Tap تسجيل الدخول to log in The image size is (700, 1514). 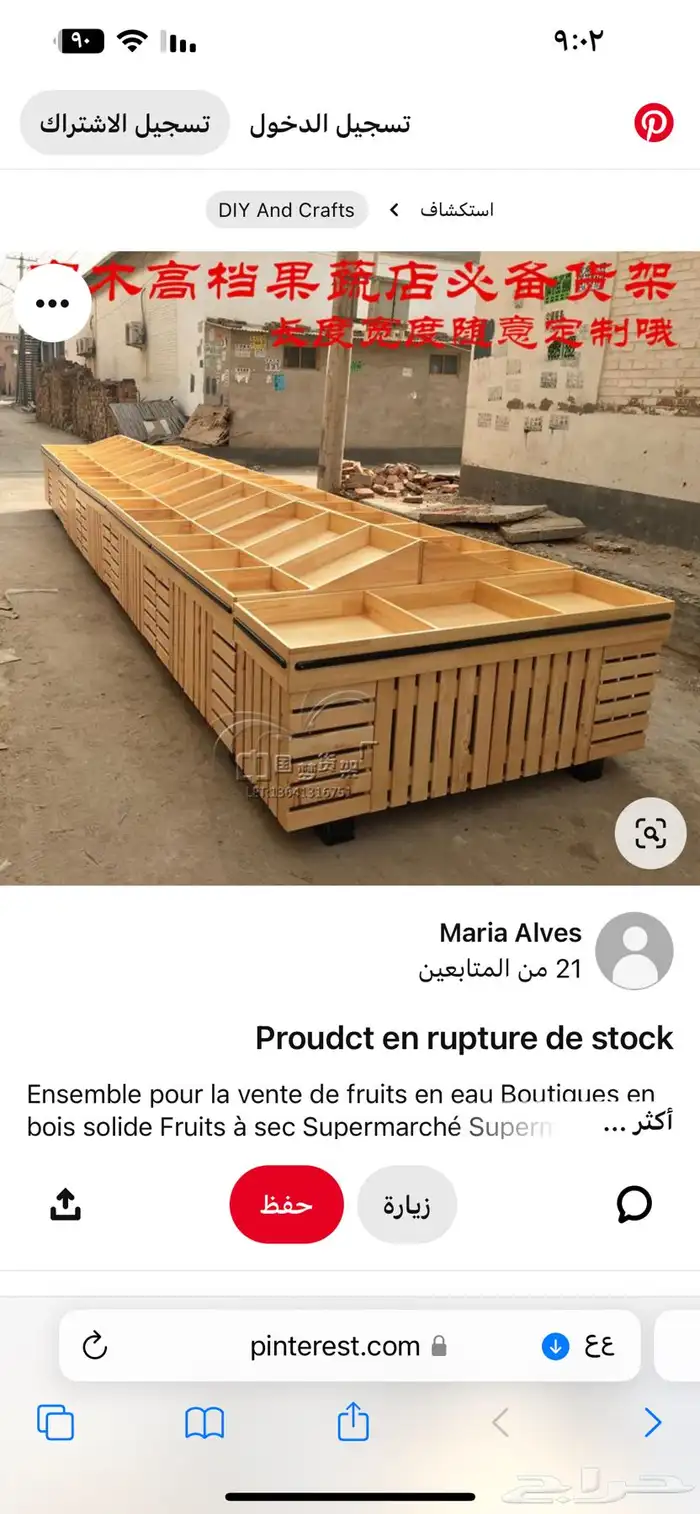pos(330,124)
